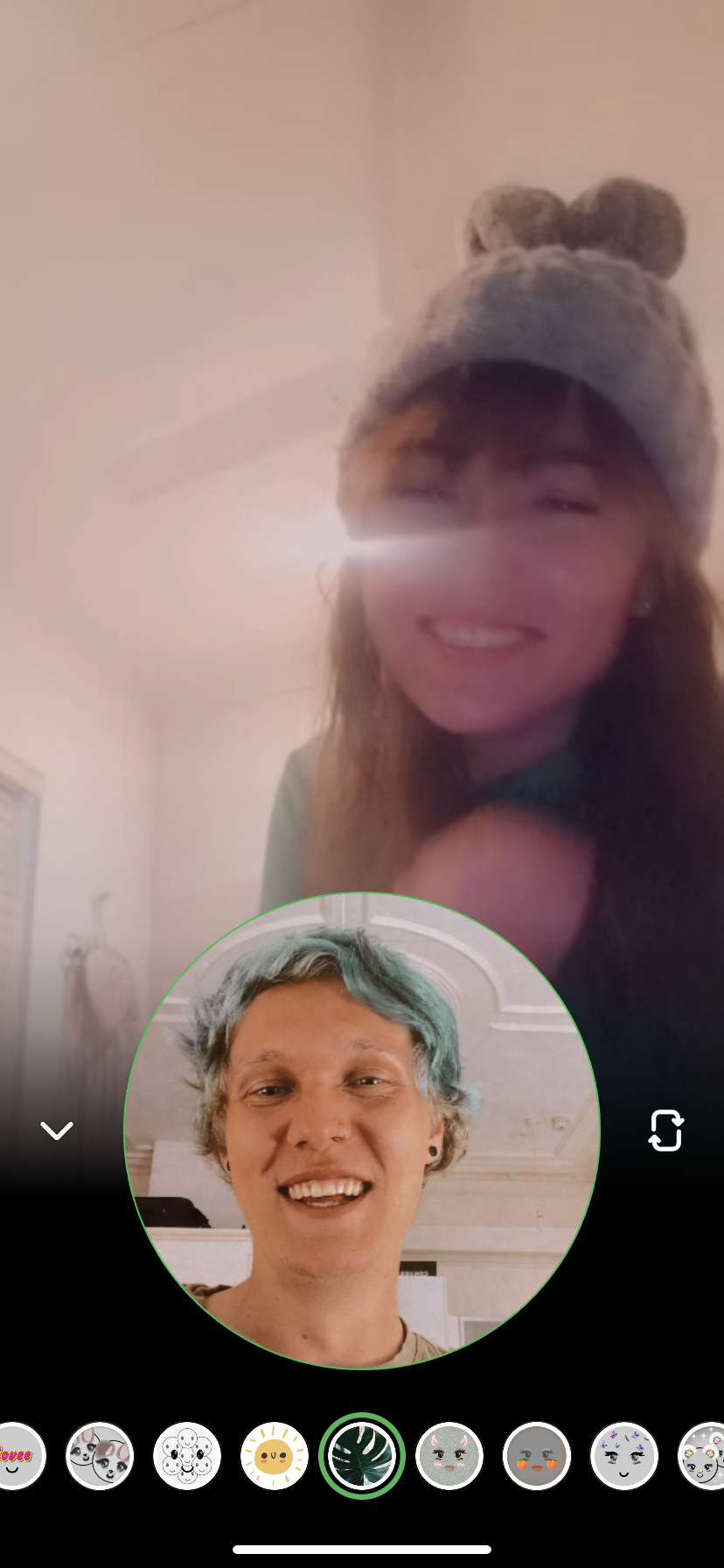
Task: Select the smiling sun effect
Action: click(275, 1456)
